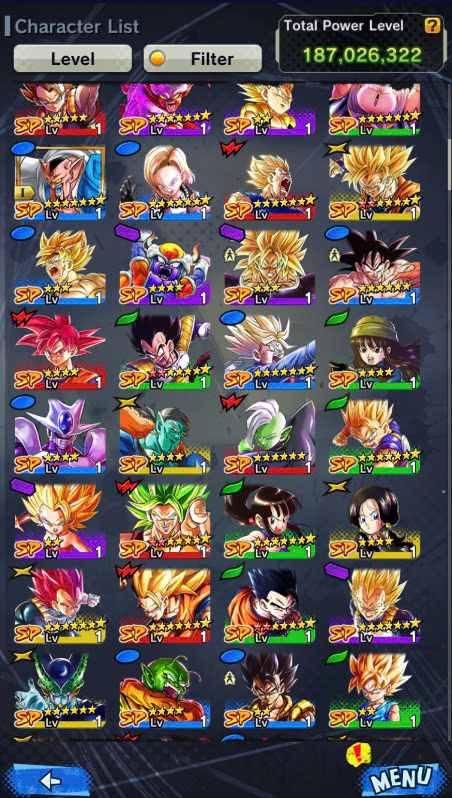
Task: Select the Pan with yellow bandana card
Action: 375,352
